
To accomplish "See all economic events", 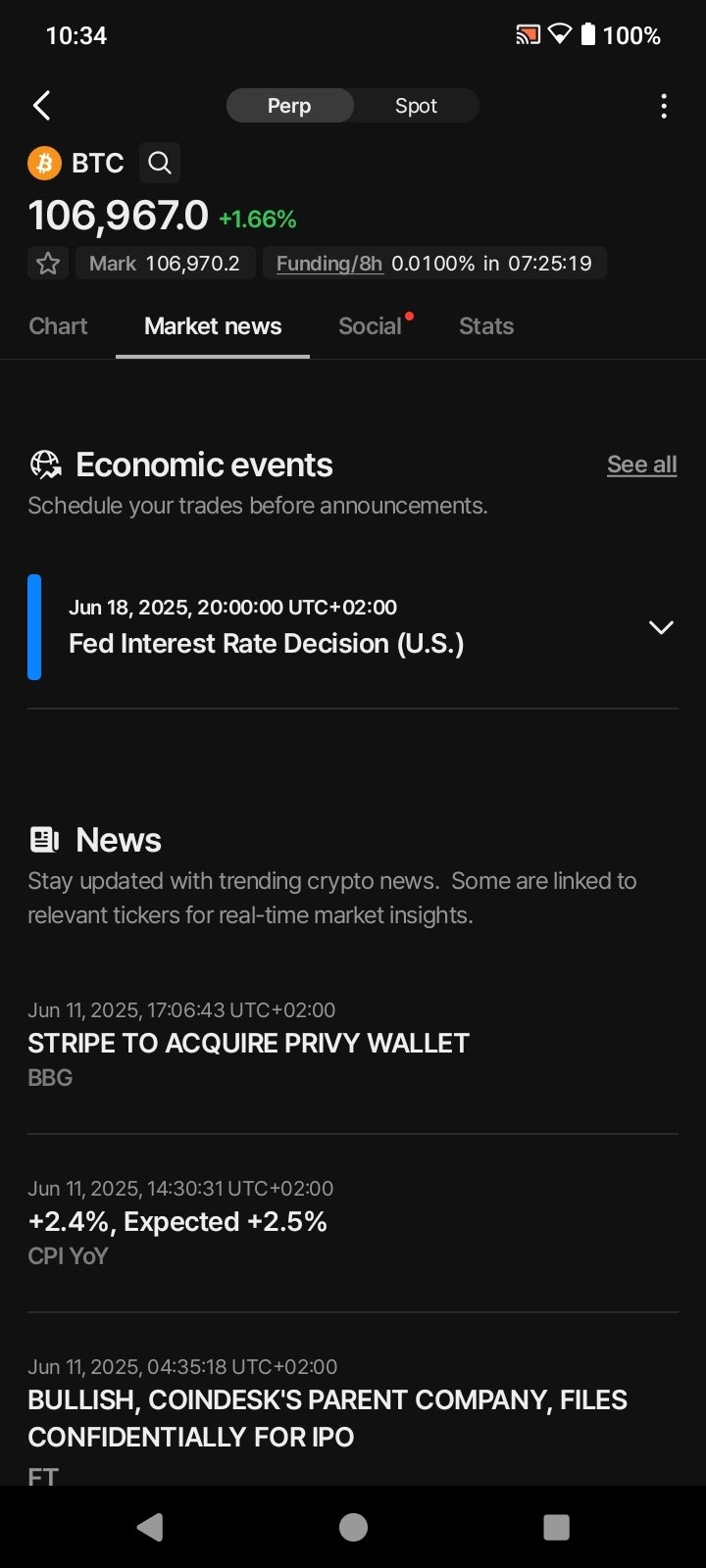I will pos(641,465).
